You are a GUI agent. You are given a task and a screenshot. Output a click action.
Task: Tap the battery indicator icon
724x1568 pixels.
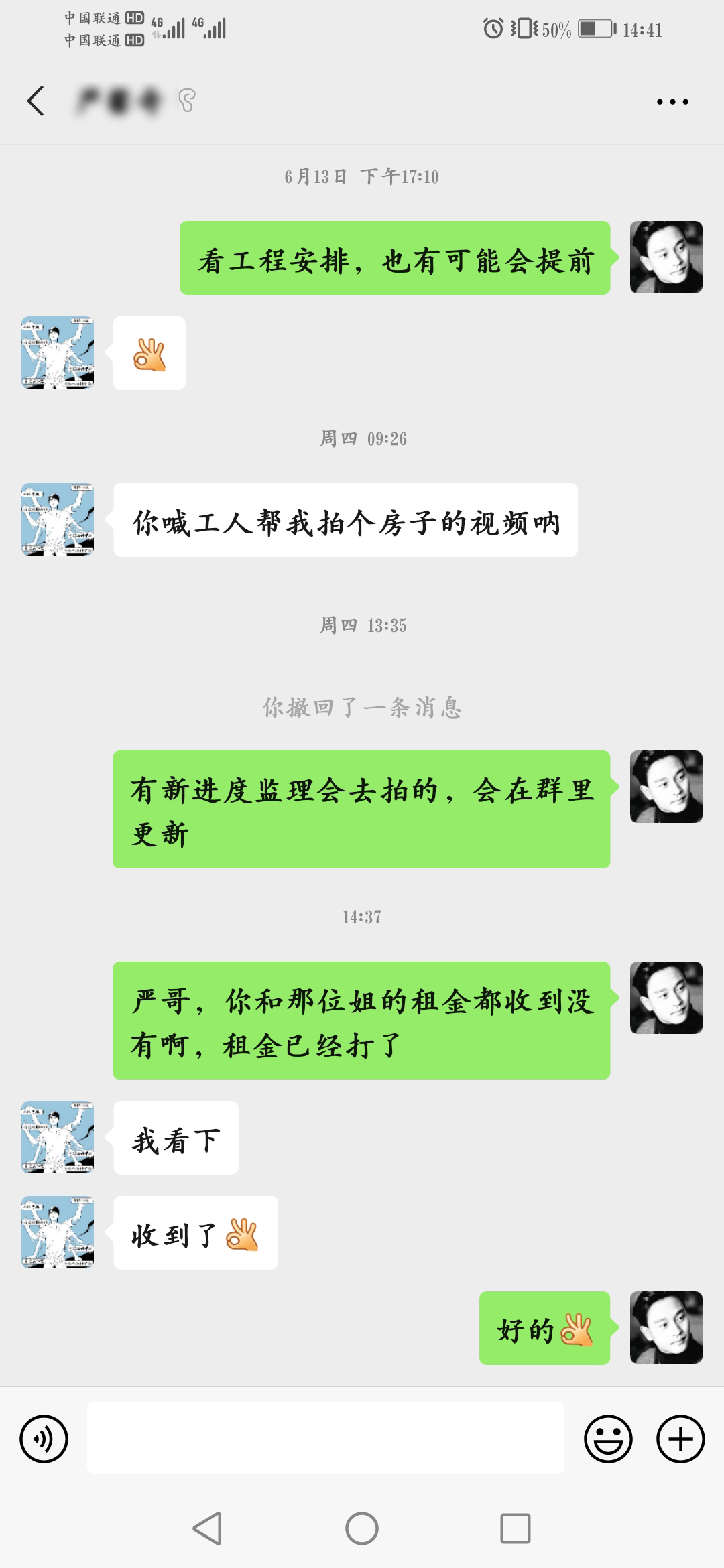click(595, 29)
